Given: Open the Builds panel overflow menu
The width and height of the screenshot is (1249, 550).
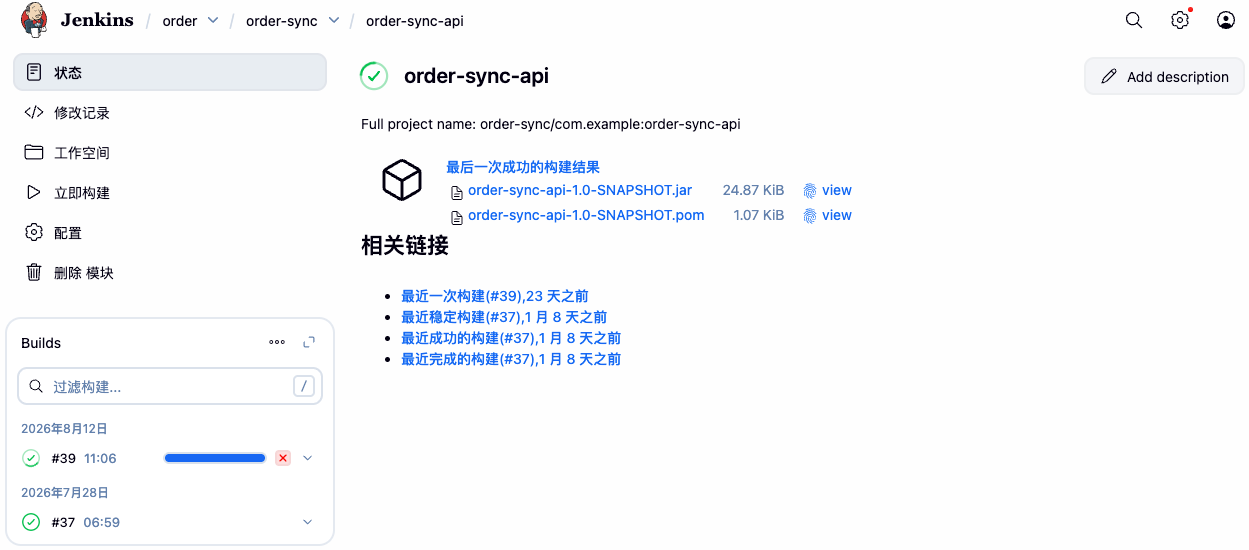Looking at the screenshot, I should [x=277, y=342].
